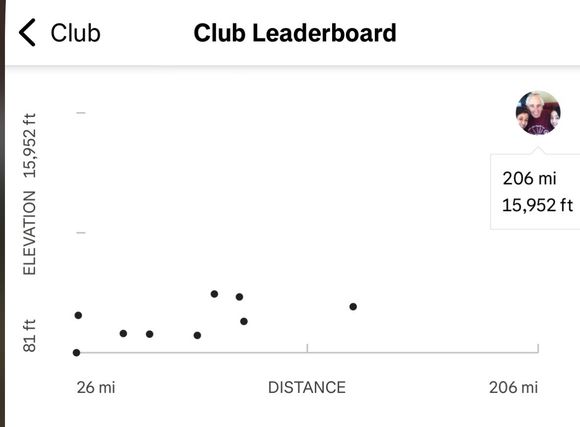Select the data point farthest right below the avatar
The width and height of the screenshot is (580, 427).
point(353,306)
